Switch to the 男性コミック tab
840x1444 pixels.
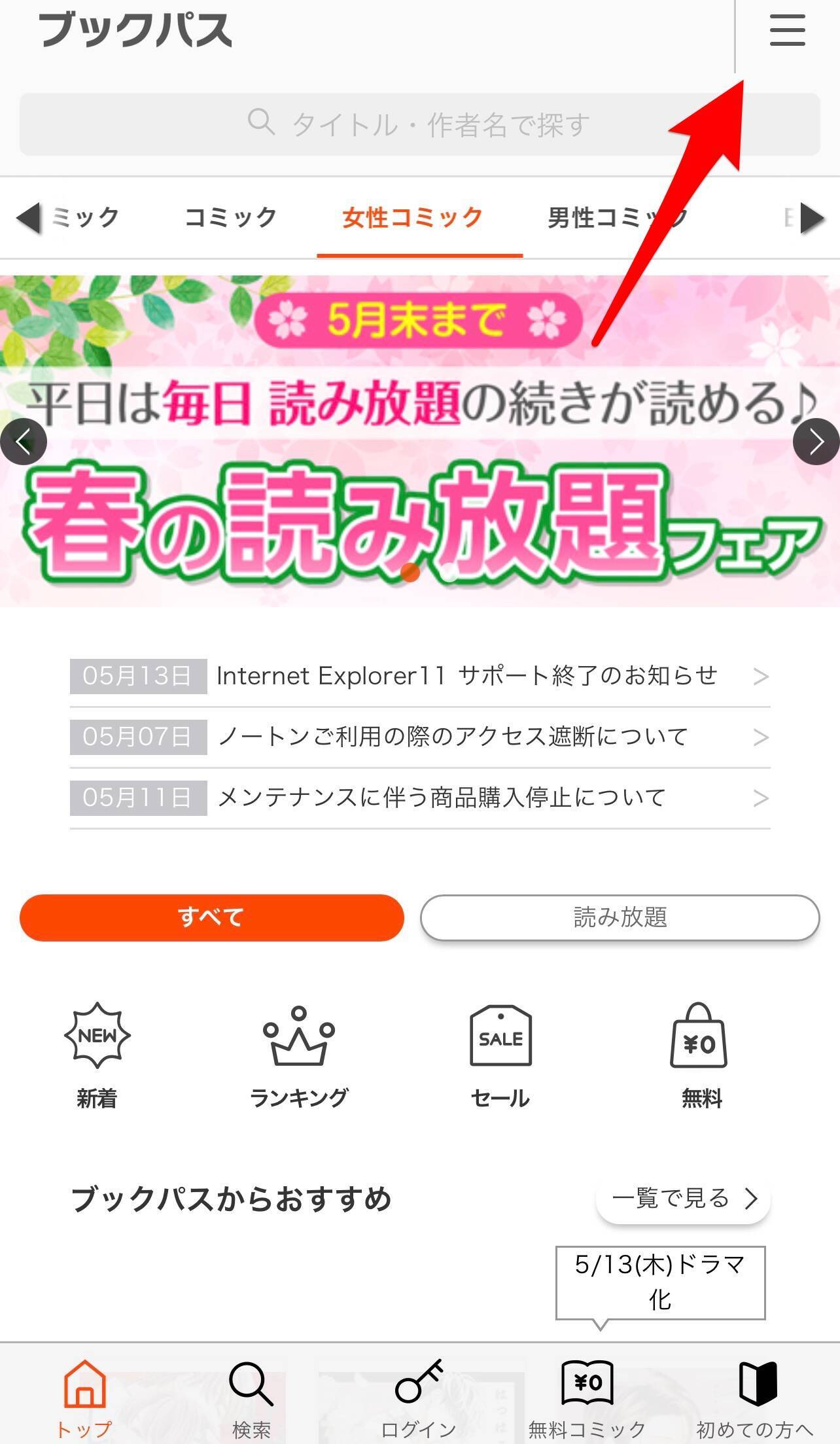[x=616, y=217]
